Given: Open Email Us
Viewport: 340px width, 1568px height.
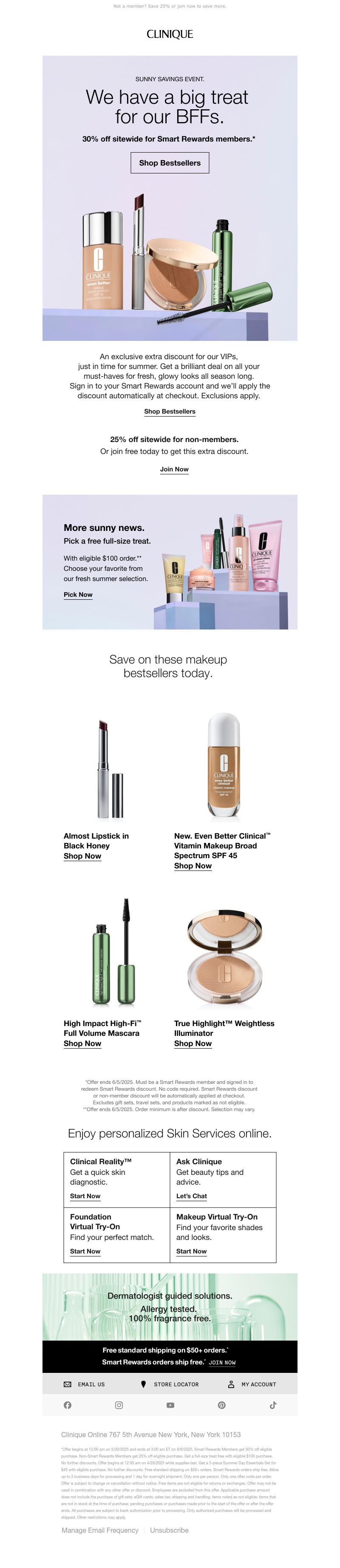Looking at the screenshot, I should (x=85, y=1384).
